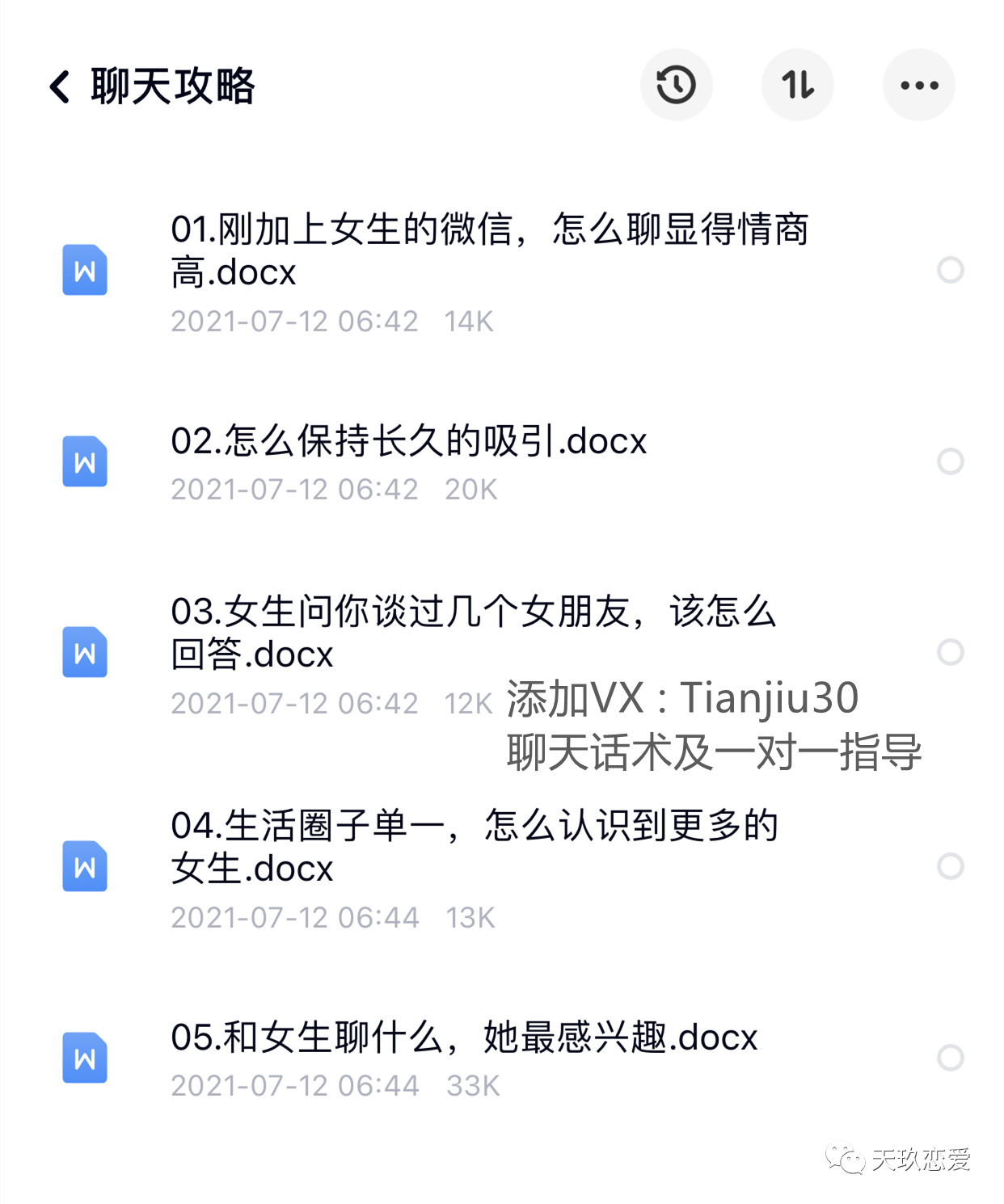This screenshot has width=1004, height=1204.
Task: Open the sort options via the arrows icon
Action: [798, 85]
